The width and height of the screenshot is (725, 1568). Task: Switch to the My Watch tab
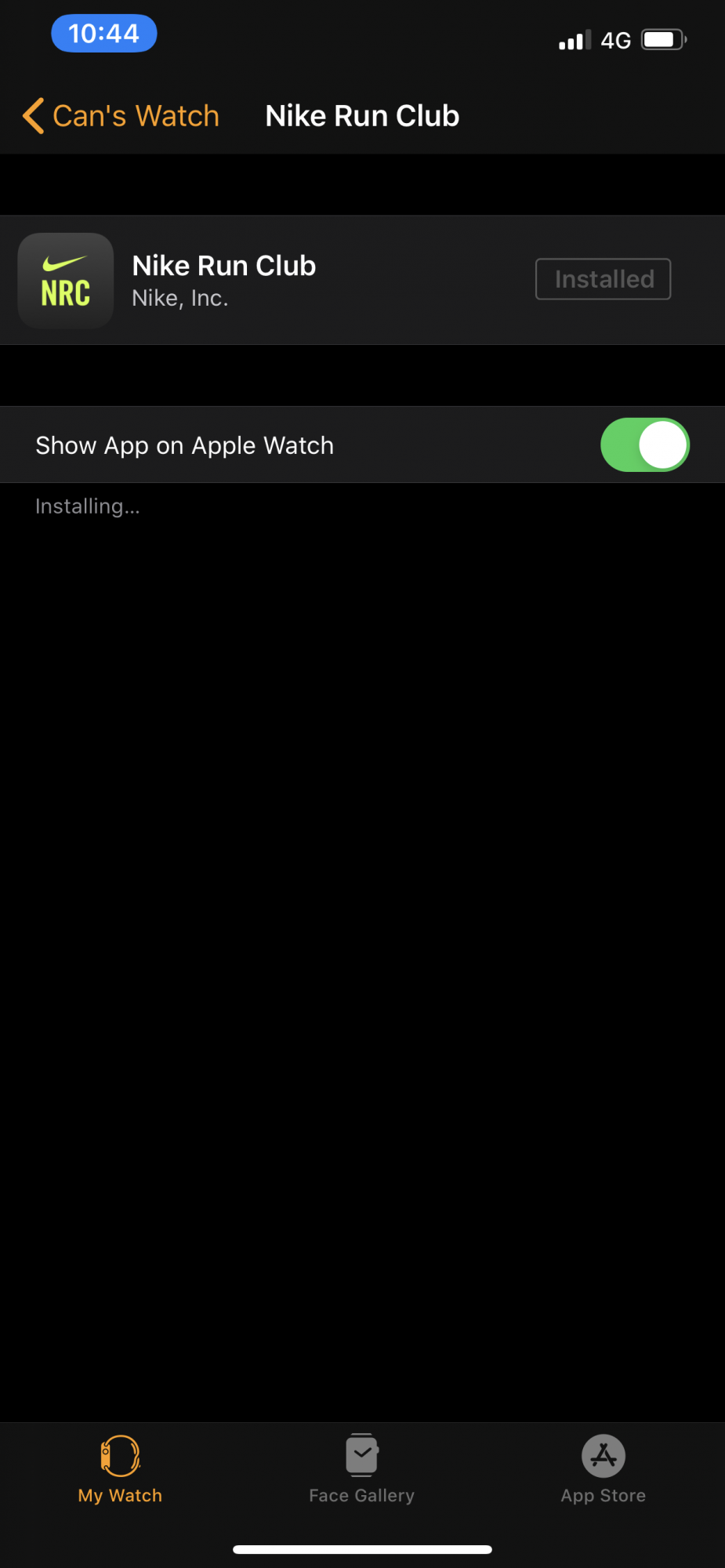pyautogui.click(x=120, y=1469)
